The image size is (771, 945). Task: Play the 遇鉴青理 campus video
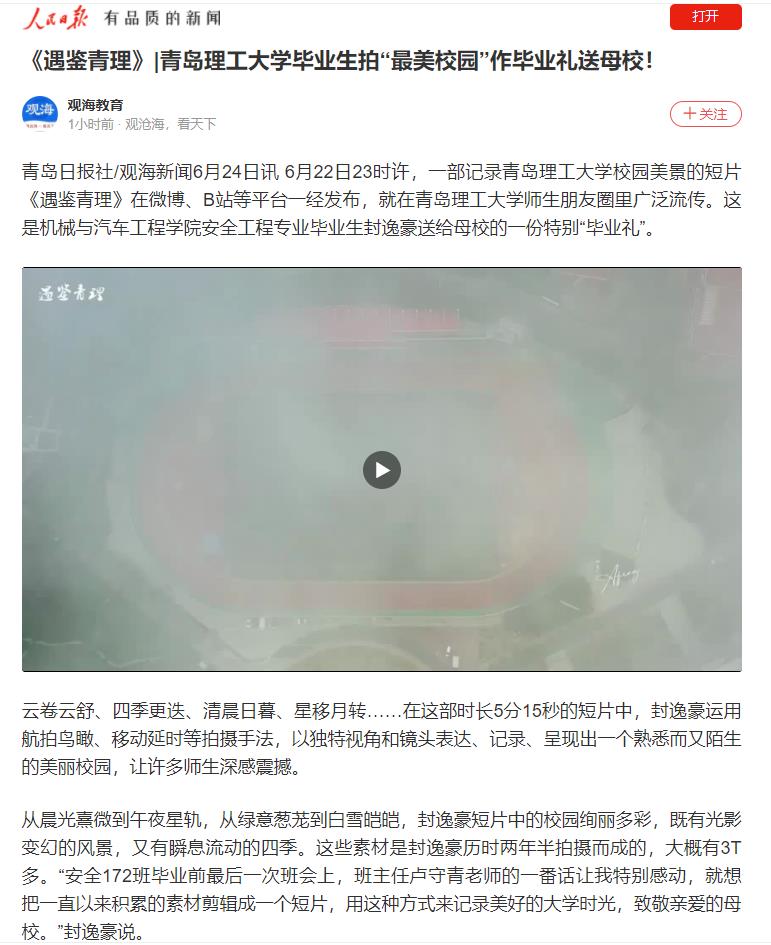click(381, 470)
